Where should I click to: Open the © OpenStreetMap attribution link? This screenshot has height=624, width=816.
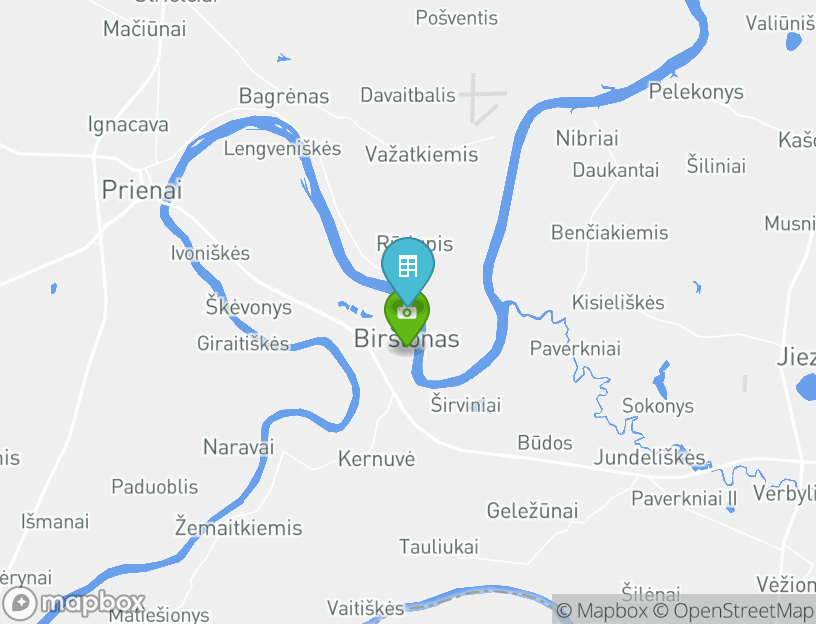tap(734, 611)
